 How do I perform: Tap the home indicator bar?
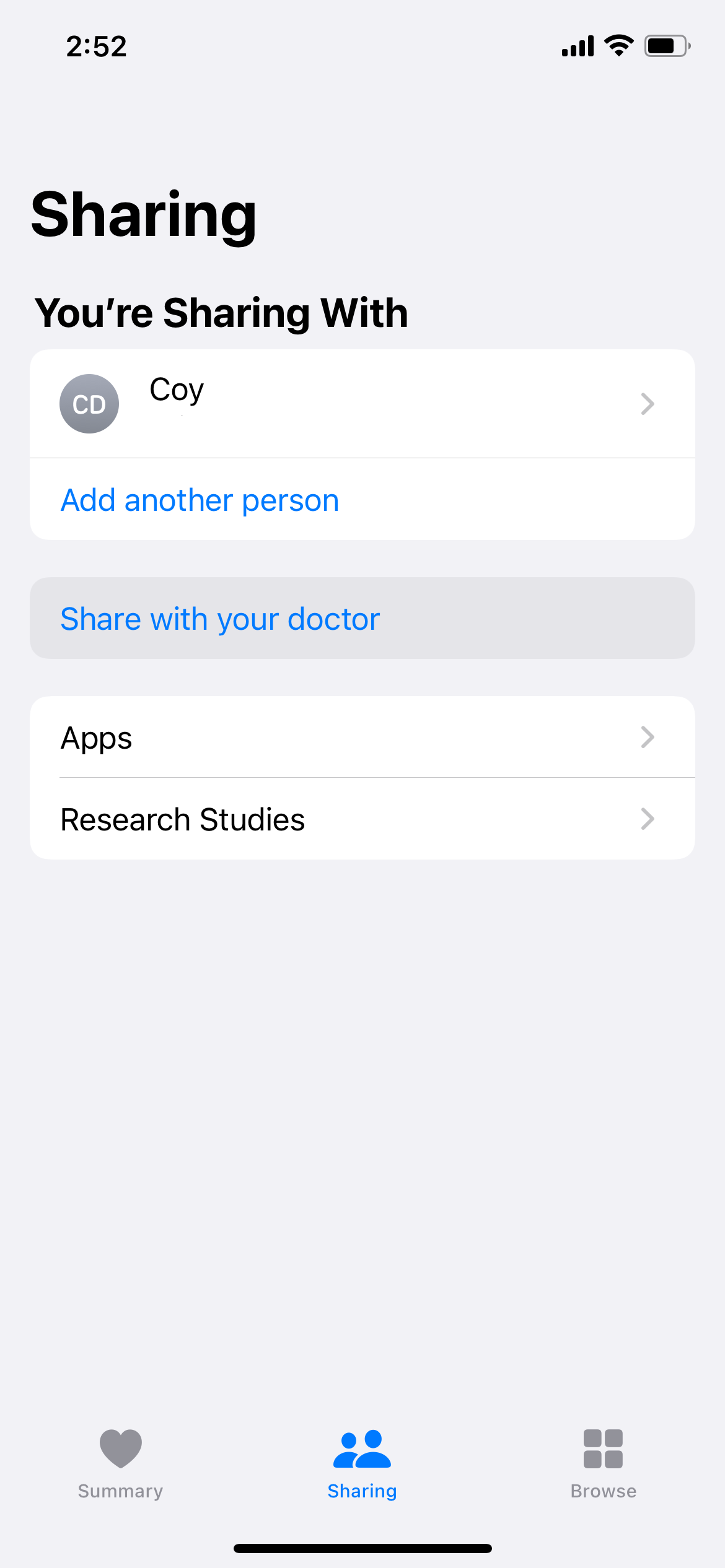point(362,1548)
